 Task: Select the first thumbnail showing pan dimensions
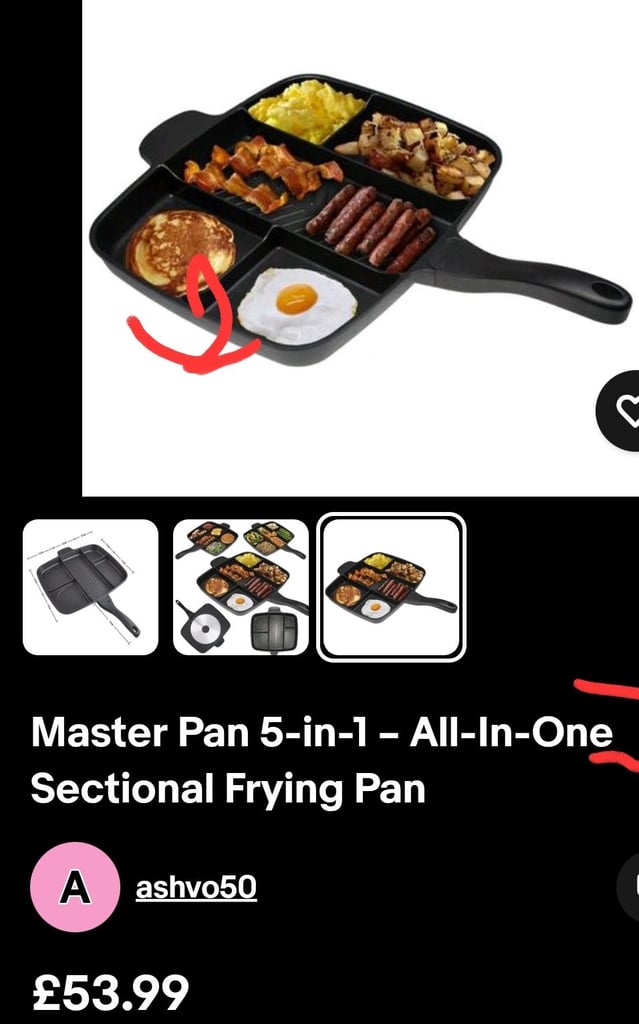[x=90, y=587]
